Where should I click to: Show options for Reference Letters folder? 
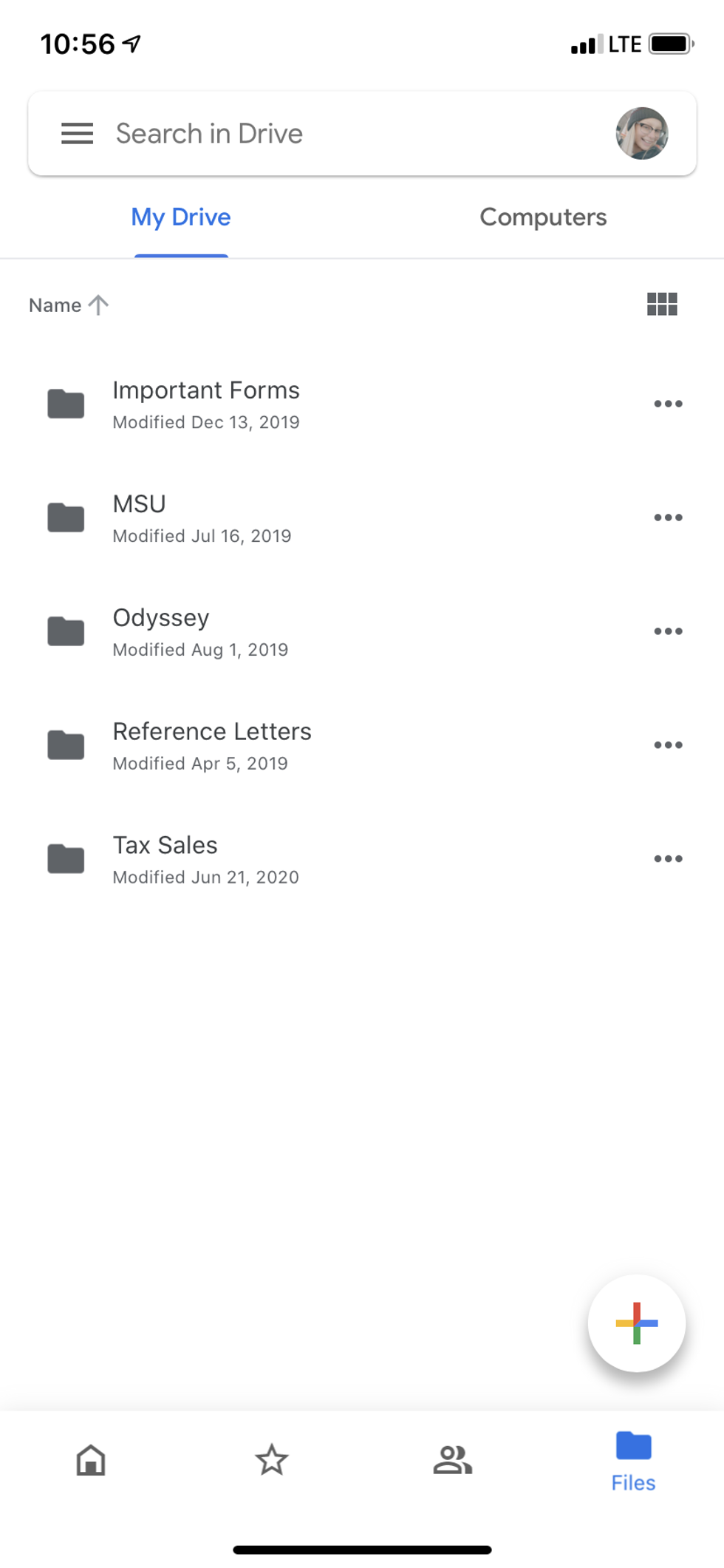668,745
